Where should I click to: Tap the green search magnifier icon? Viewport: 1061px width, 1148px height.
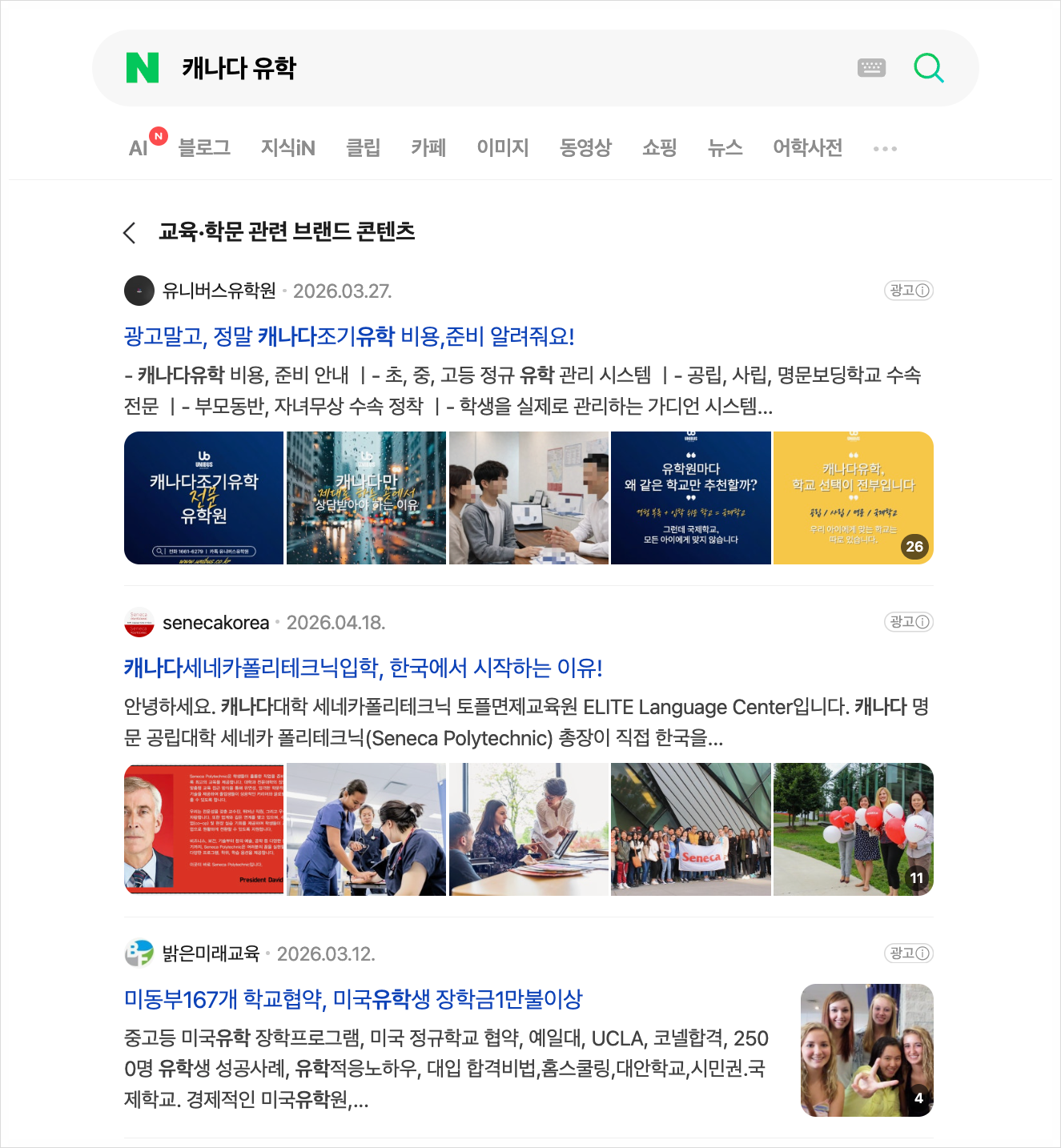click(x=929, y=68)
